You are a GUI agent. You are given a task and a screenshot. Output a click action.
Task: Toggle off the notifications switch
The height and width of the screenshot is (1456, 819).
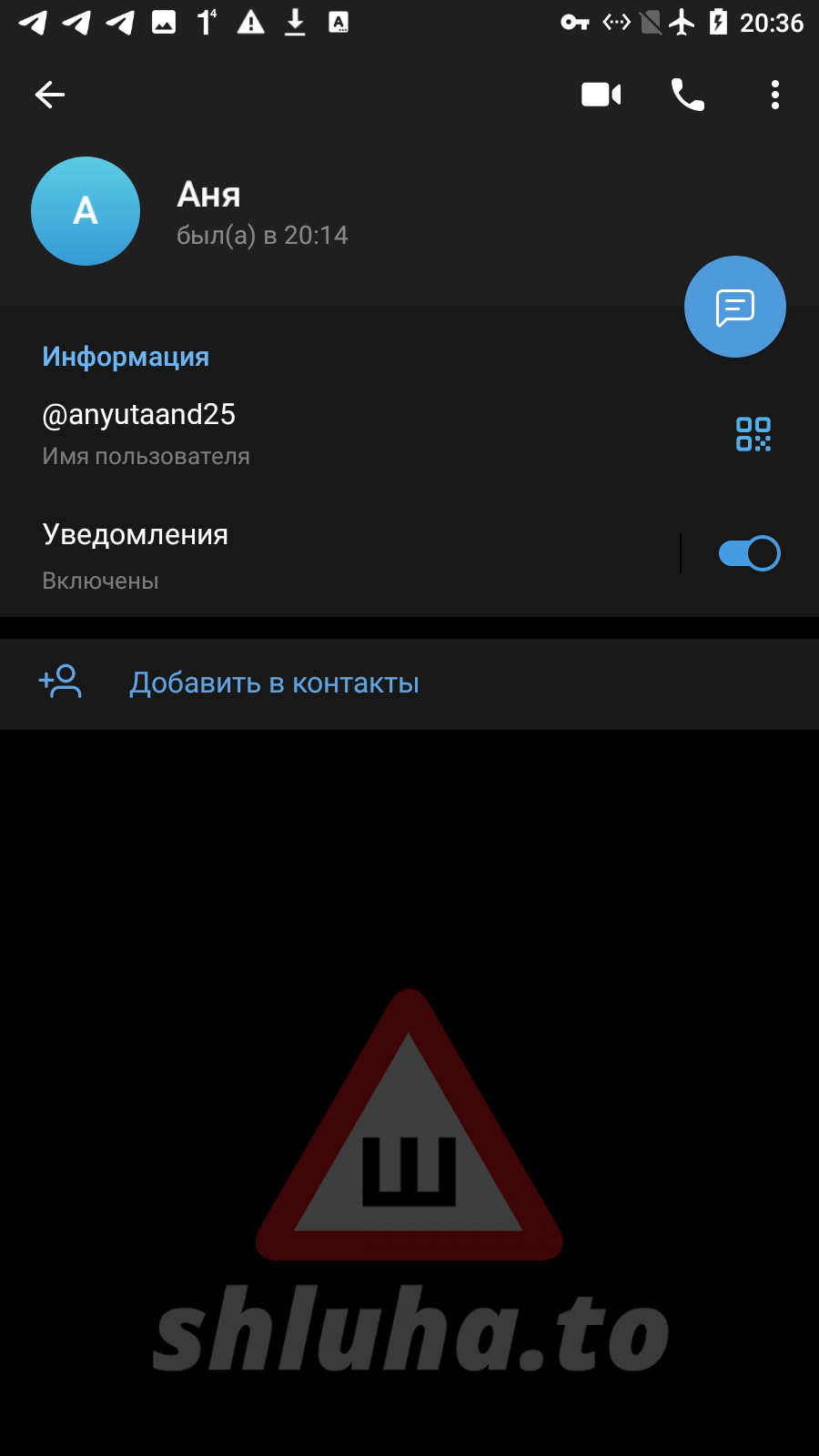pos(749,553)
